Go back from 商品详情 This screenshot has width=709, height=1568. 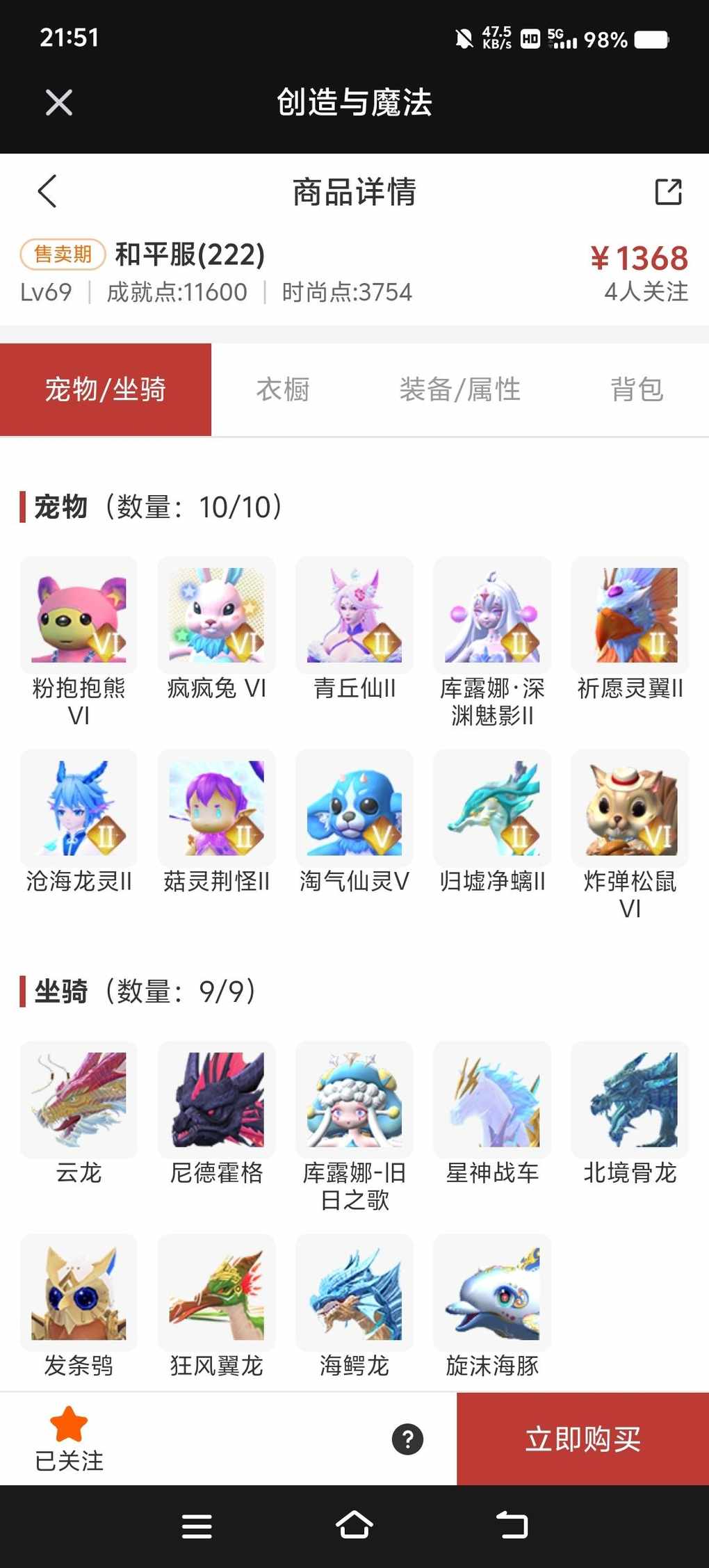coord(47,191)
